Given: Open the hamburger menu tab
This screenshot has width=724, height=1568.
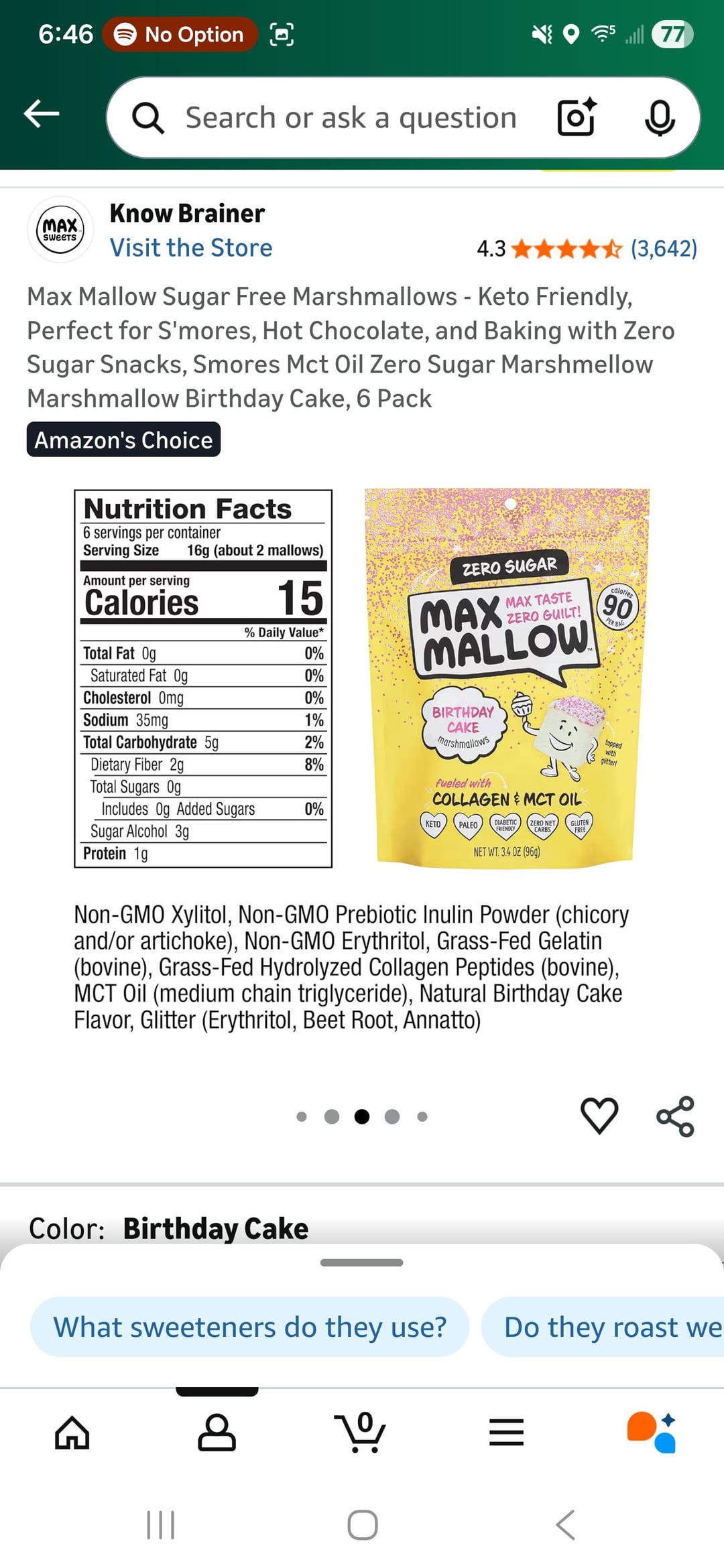Looking at the screenshot, I should [x=506, y=1433].
